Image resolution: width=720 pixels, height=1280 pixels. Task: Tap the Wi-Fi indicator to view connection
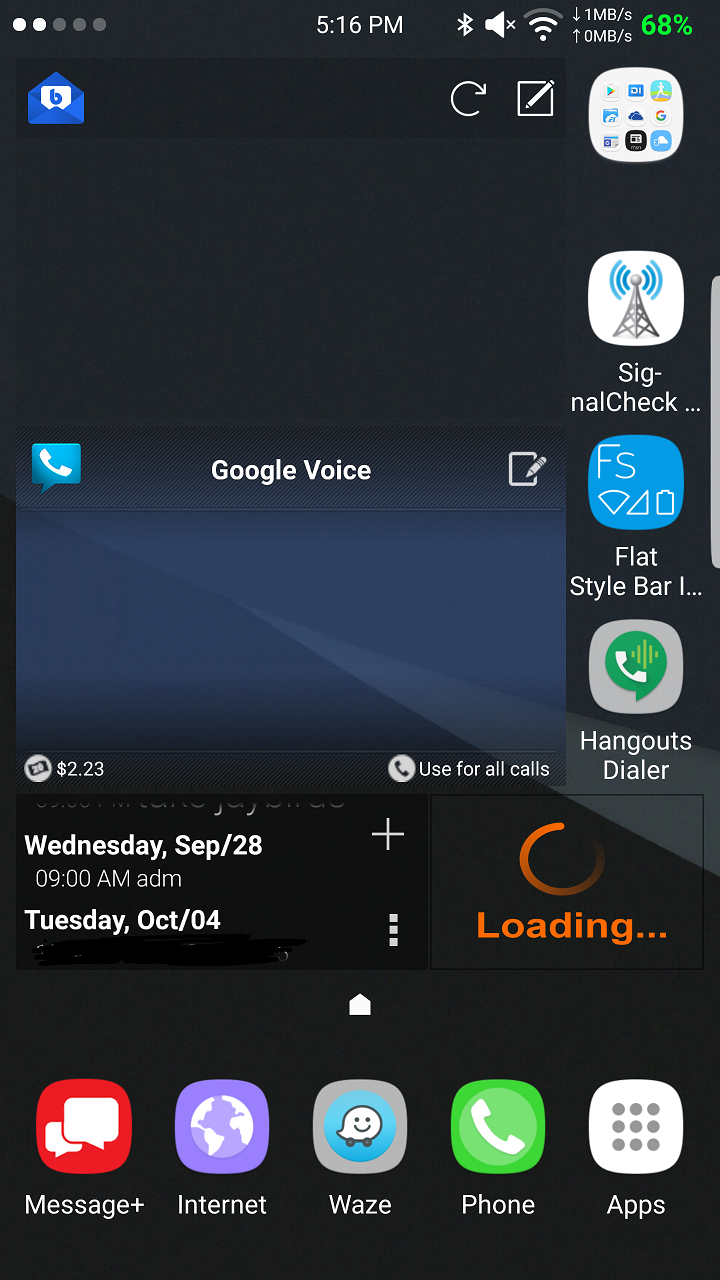coord(542,25)
